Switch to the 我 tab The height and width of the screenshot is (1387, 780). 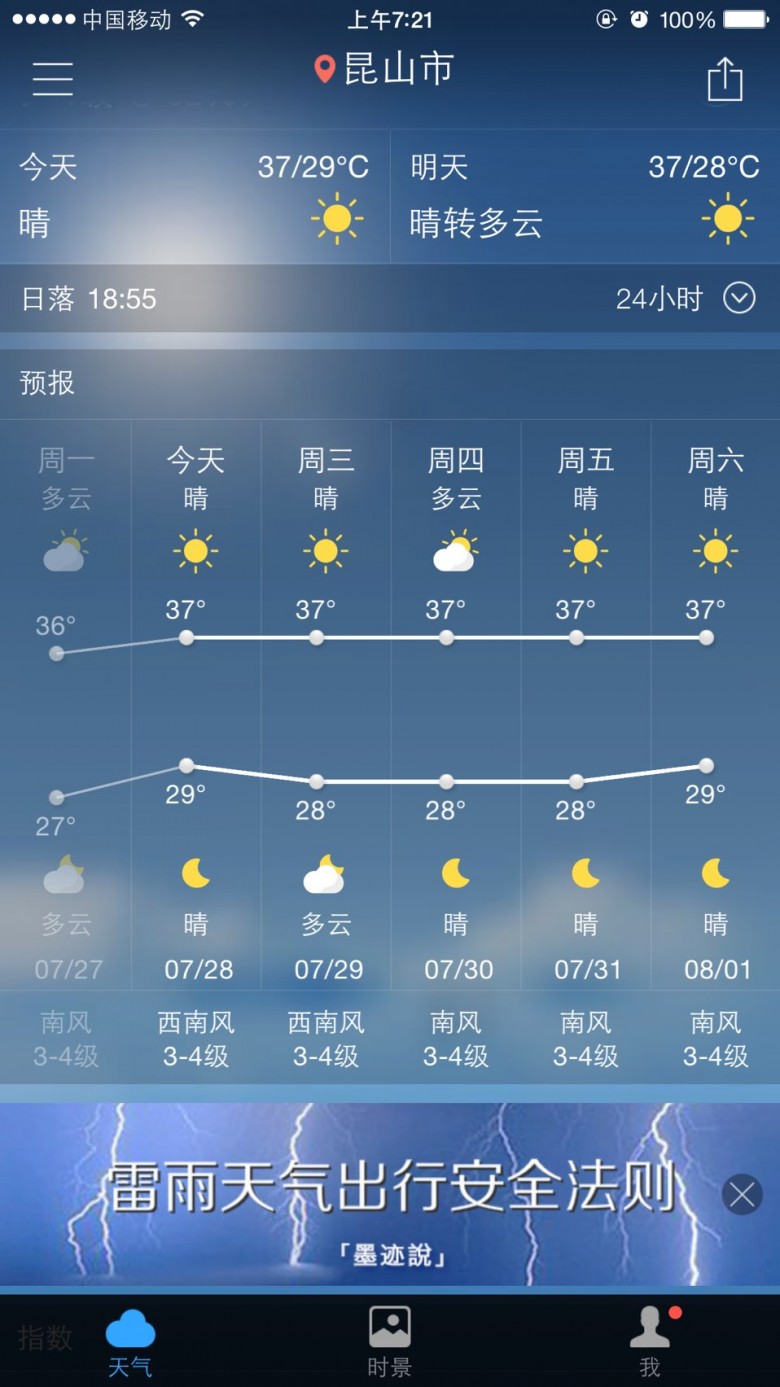coord(650,1341)
